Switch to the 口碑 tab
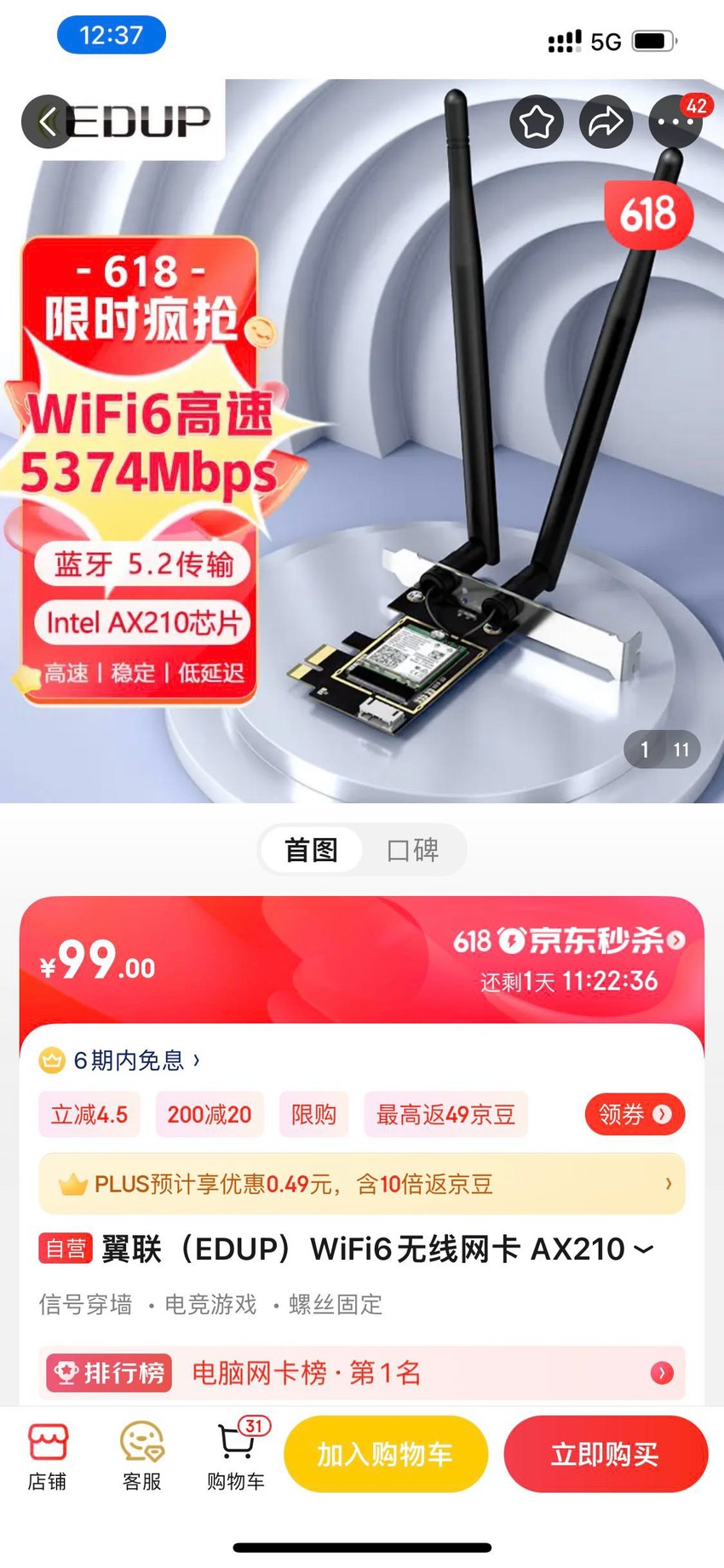724x1568 pixels. [x=413, y=849]
